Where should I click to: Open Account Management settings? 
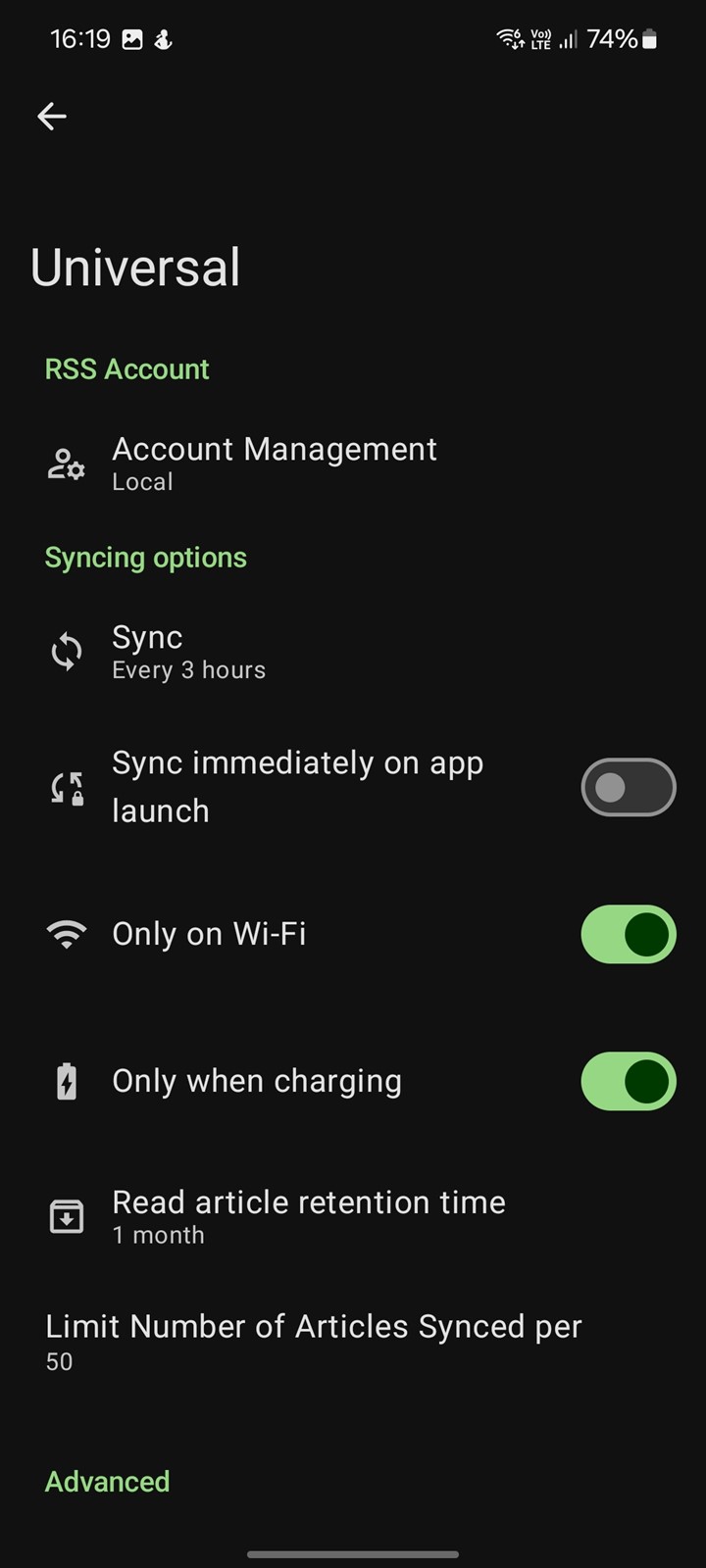click(x=353, y=464)
